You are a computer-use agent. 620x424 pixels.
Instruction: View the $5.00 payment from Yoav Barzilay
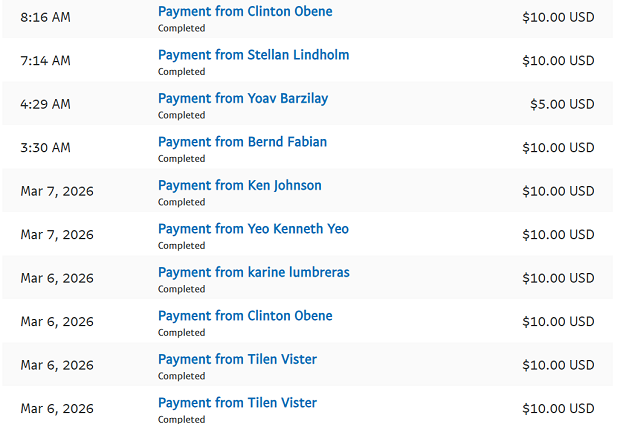pyautogui.click(x=242, y=98)
